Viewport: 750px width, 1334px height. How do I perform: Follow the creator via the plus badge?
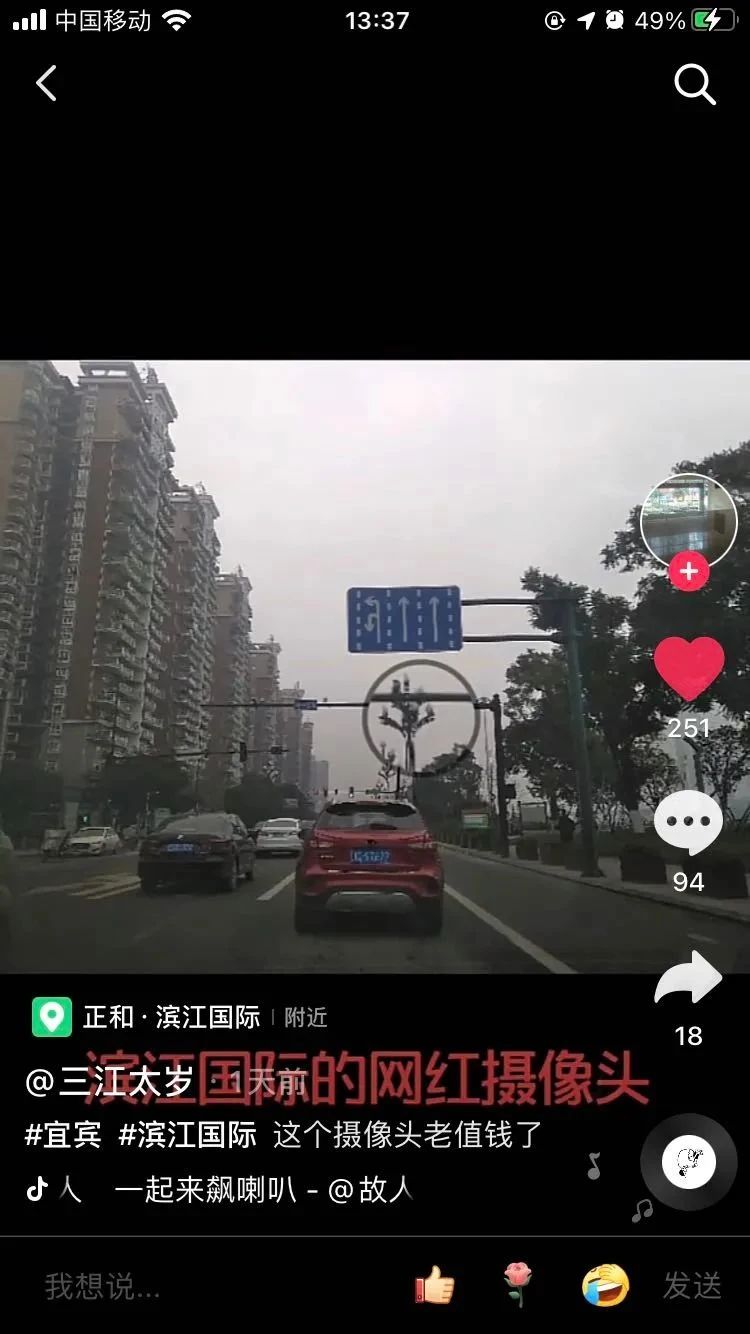688,572
